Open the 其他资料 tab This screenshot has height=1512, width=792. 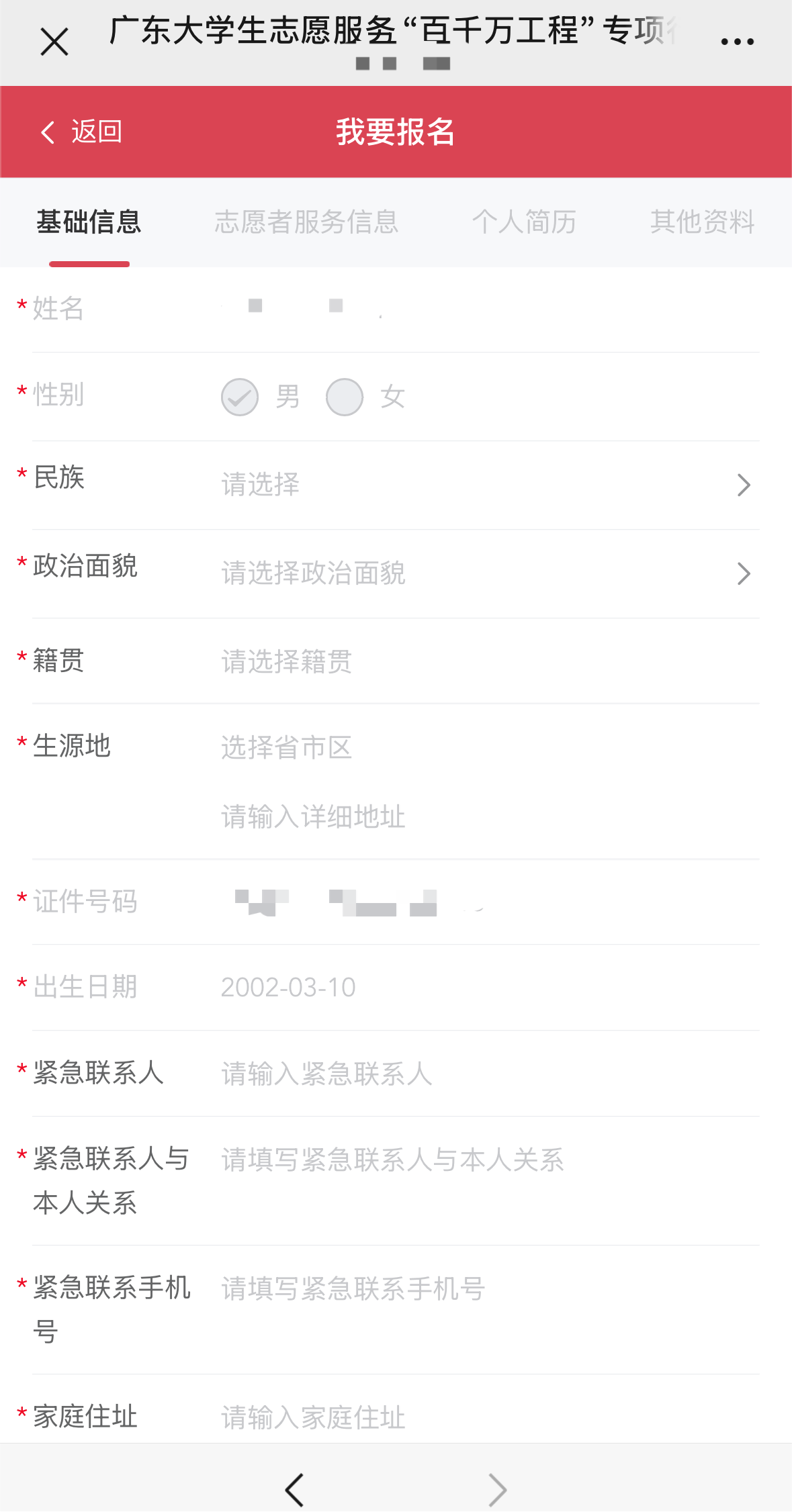[x=702, y=222]
